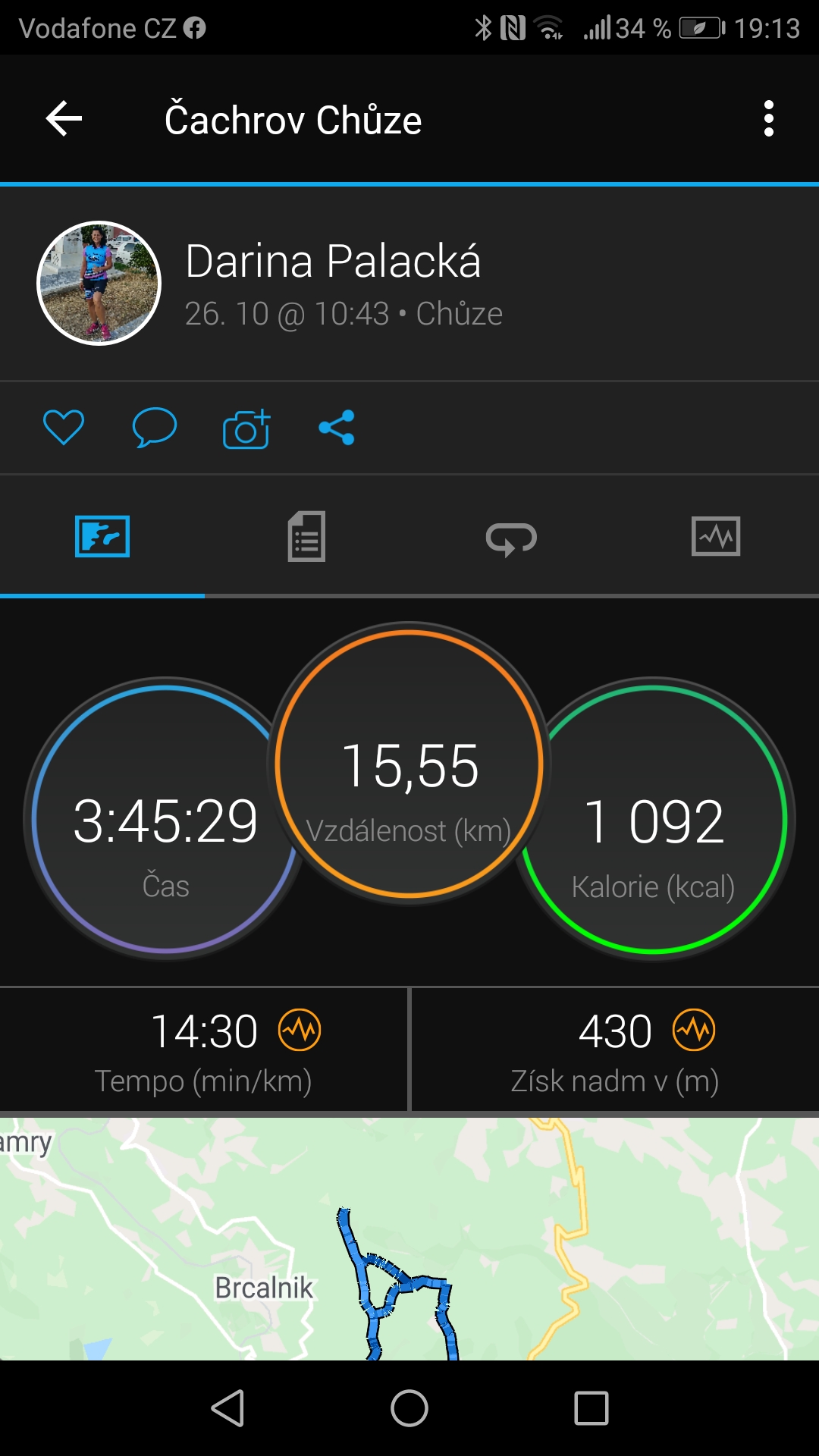Switch to the stats list tab
The height and width of the screenshot is (1456, 819).
307,537
